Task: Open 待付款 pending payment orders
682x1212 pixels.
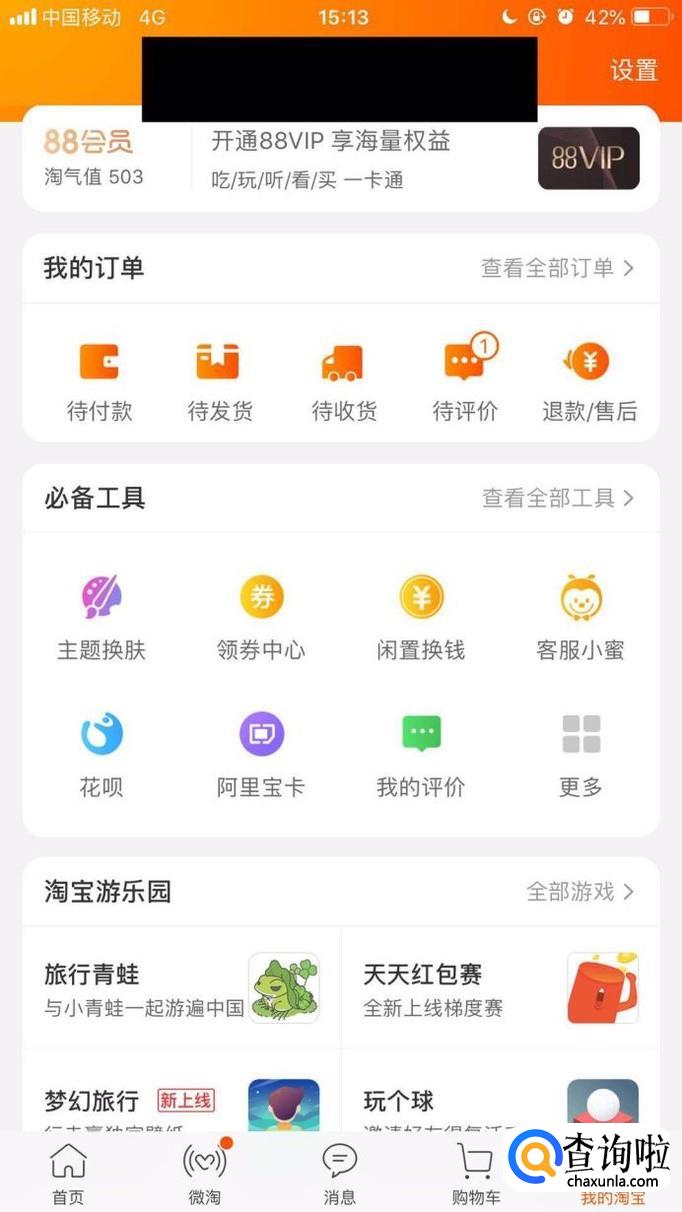Action: click(x=99, y=381)
